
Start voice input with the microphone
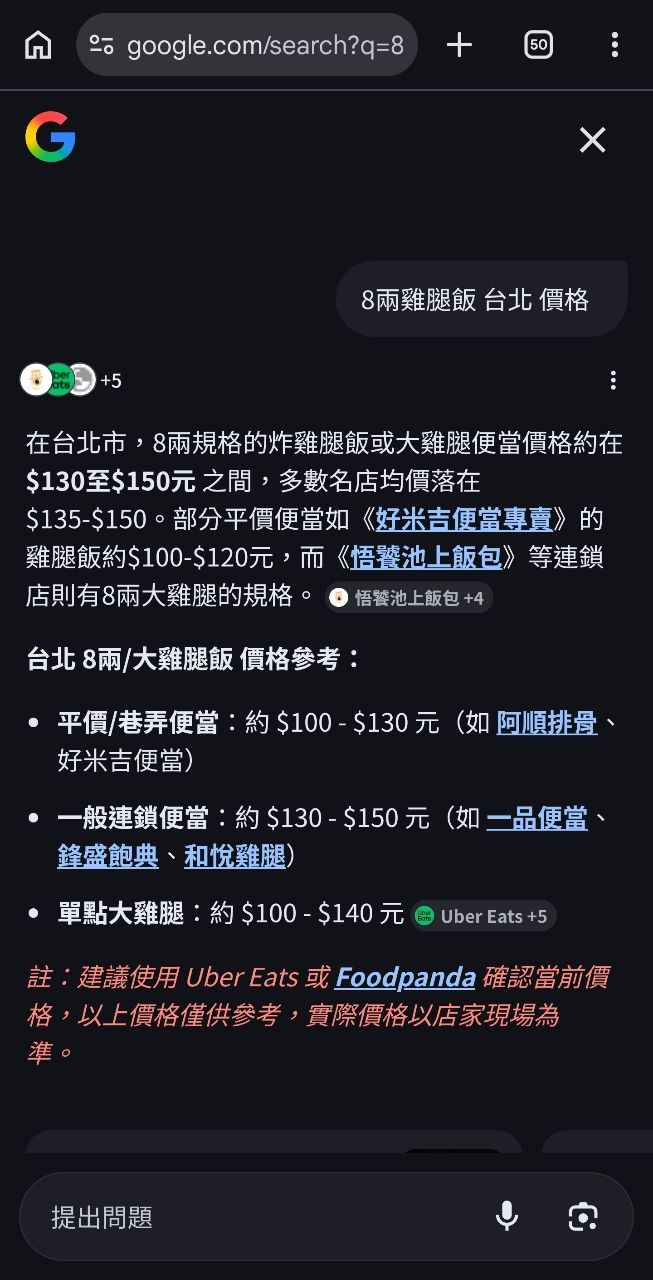click(x=507, y=1216)
